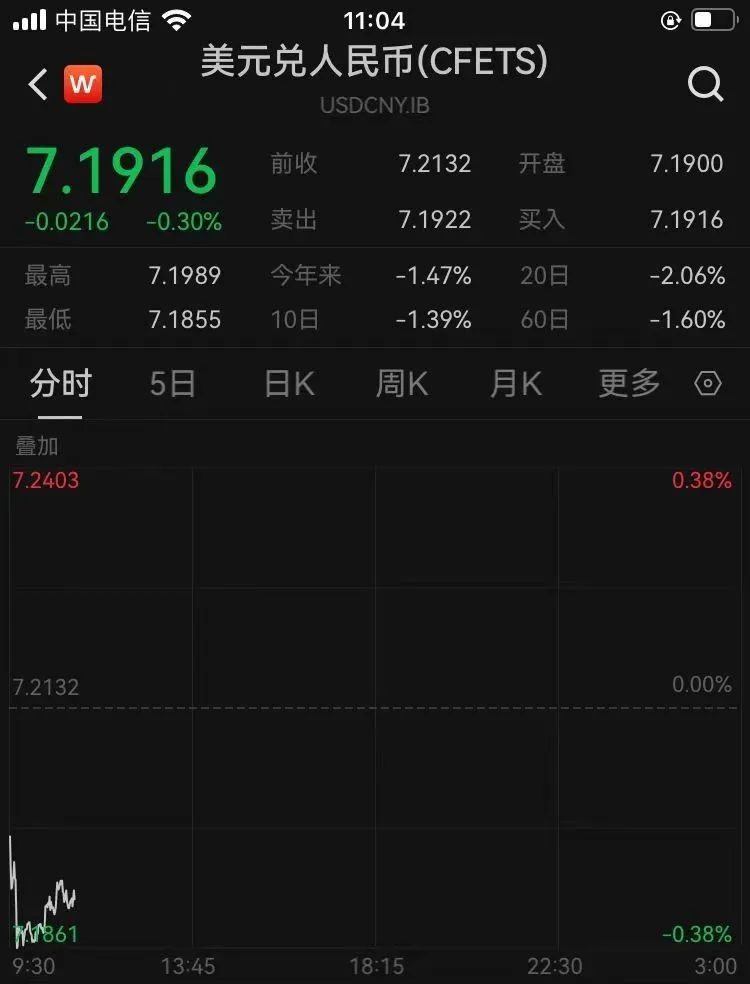The image size is (750, 984).
Task: Select the 周K chart tab
Action: click(402, 384)
